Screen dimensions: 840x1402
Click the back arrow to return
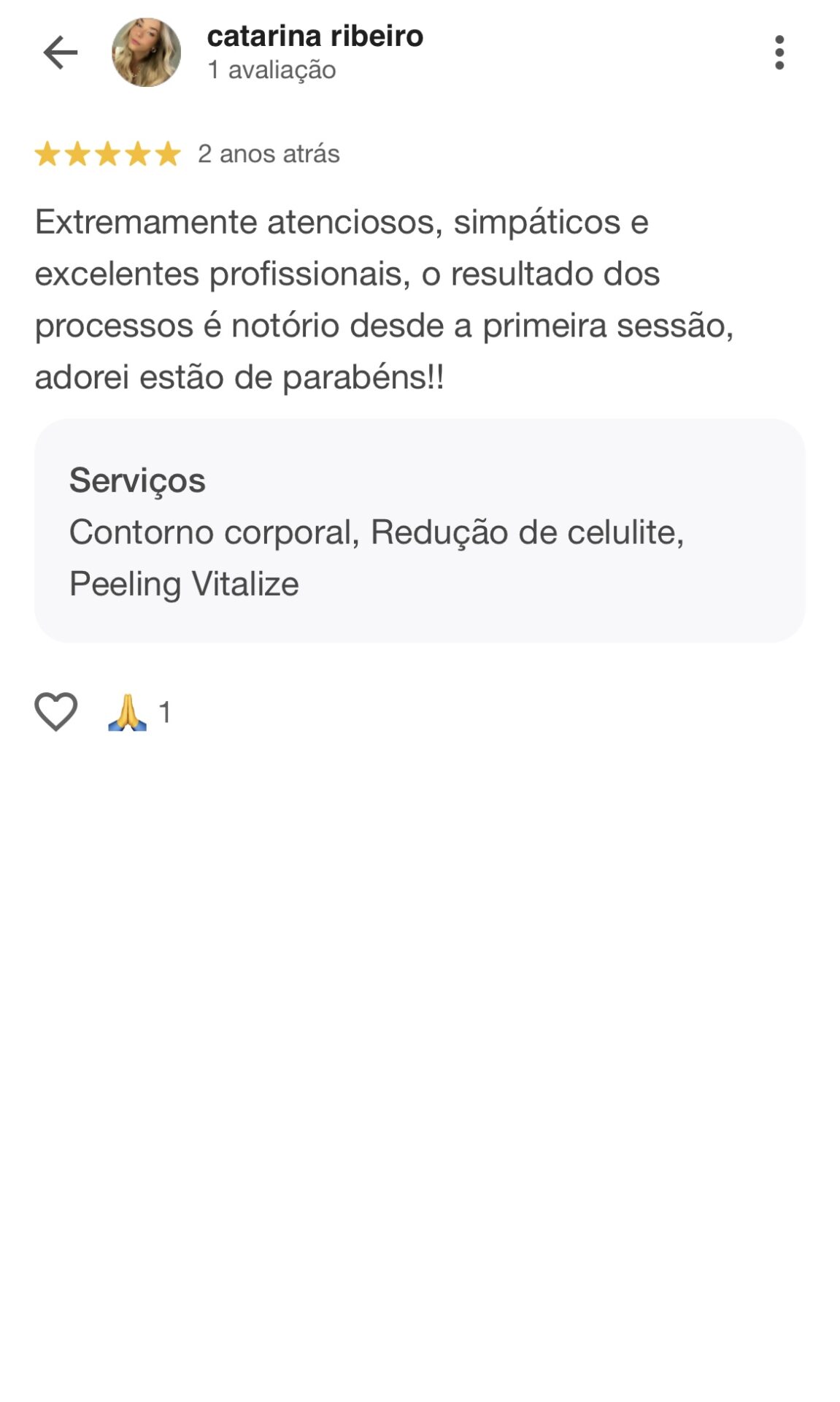click(x=58, y=51)
